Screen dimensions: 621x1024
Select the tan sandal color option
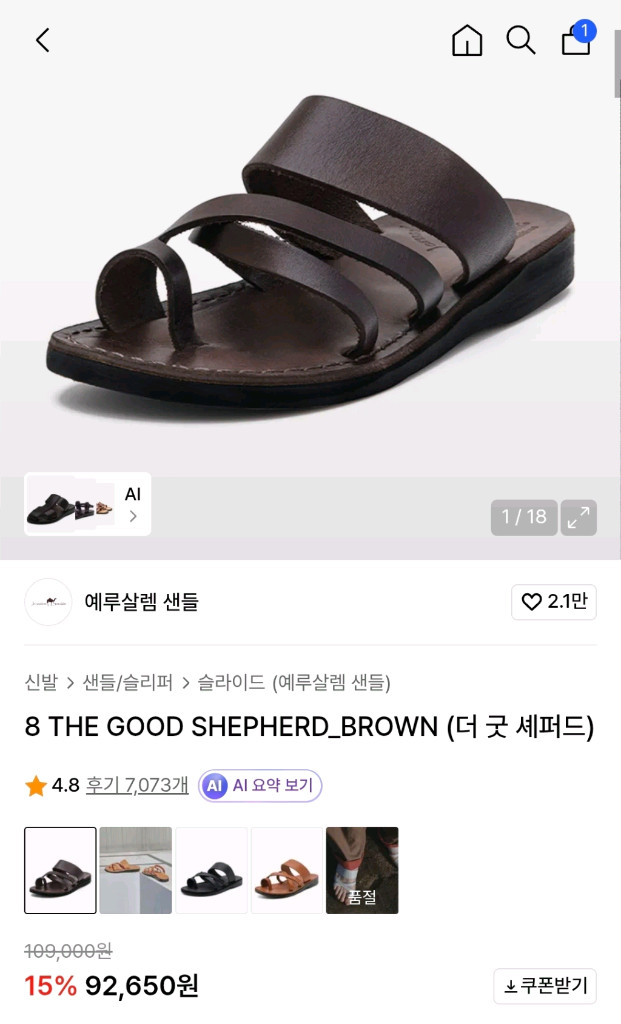[x=287, y=870]
